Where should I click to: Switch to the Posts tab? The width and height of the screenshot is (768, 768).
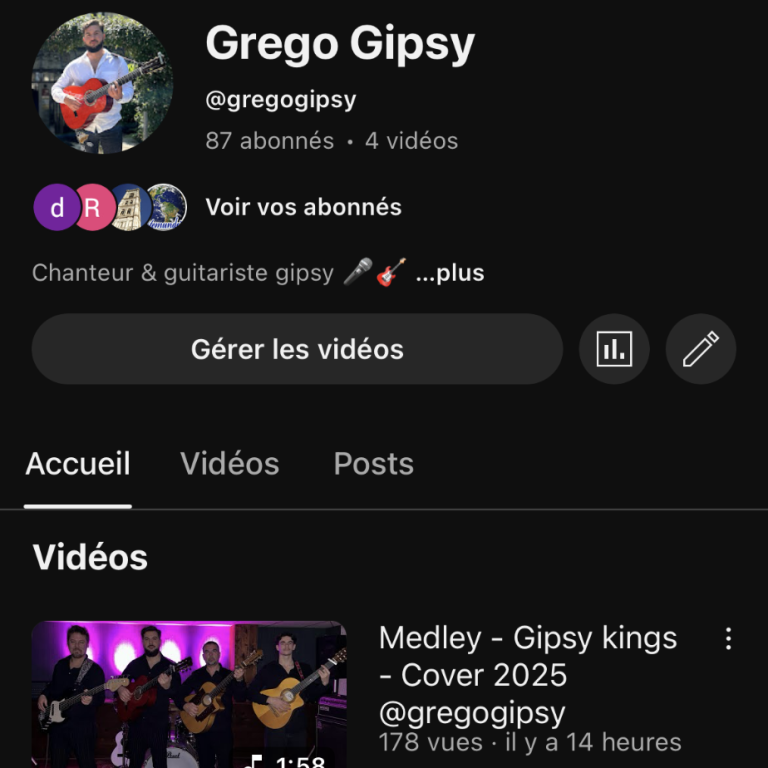point(373,464)
